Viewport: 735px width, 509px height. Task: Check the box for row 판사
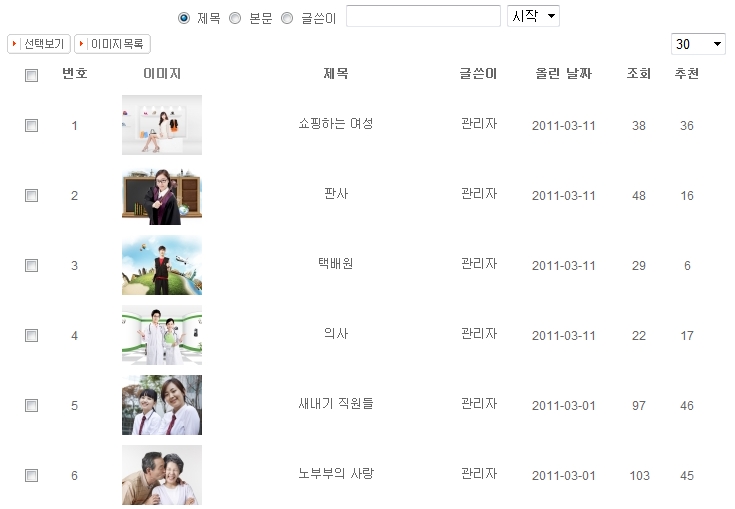pyautogui.click(x=31, y=195)
